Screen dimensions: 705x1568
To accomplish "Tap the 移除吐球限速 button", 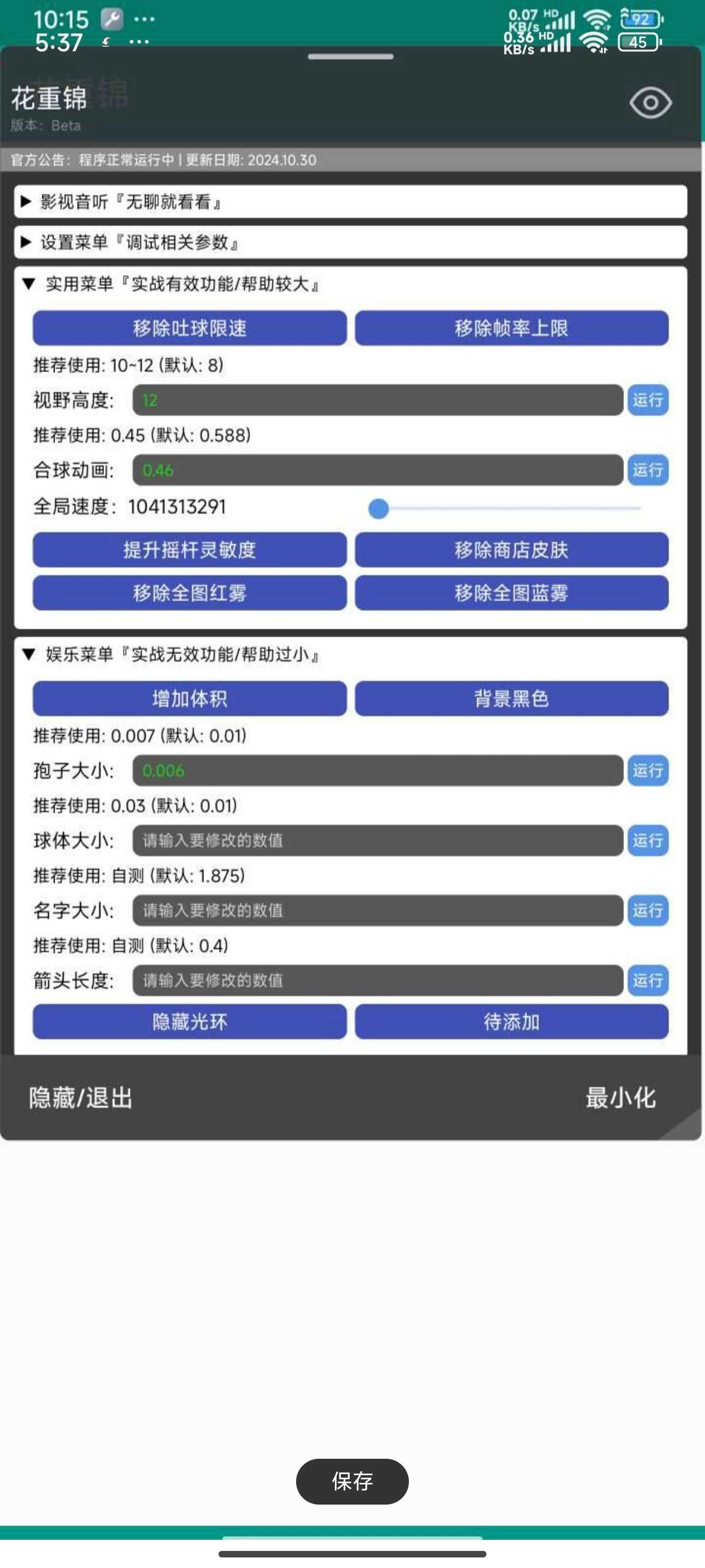I will [x=189, y=328].
